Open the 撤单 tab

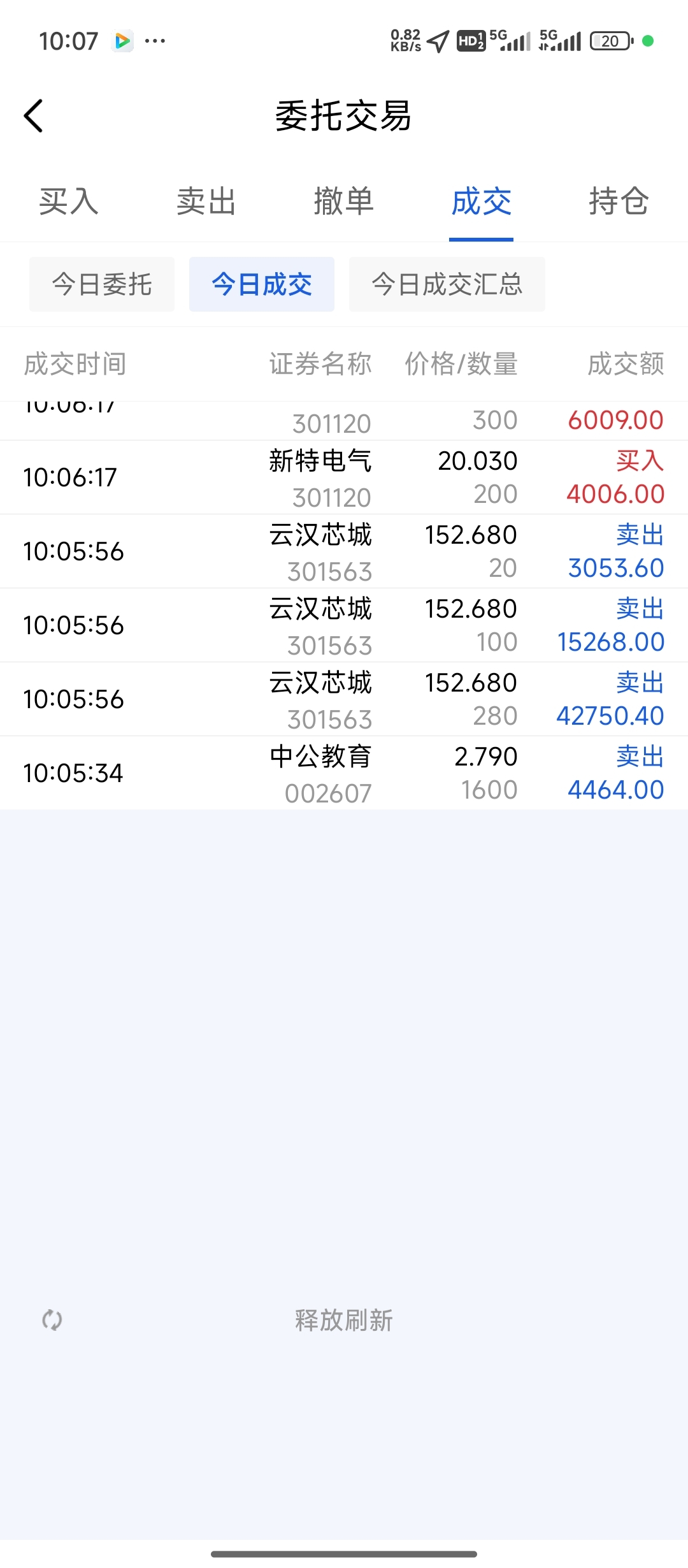pos(344,201)
